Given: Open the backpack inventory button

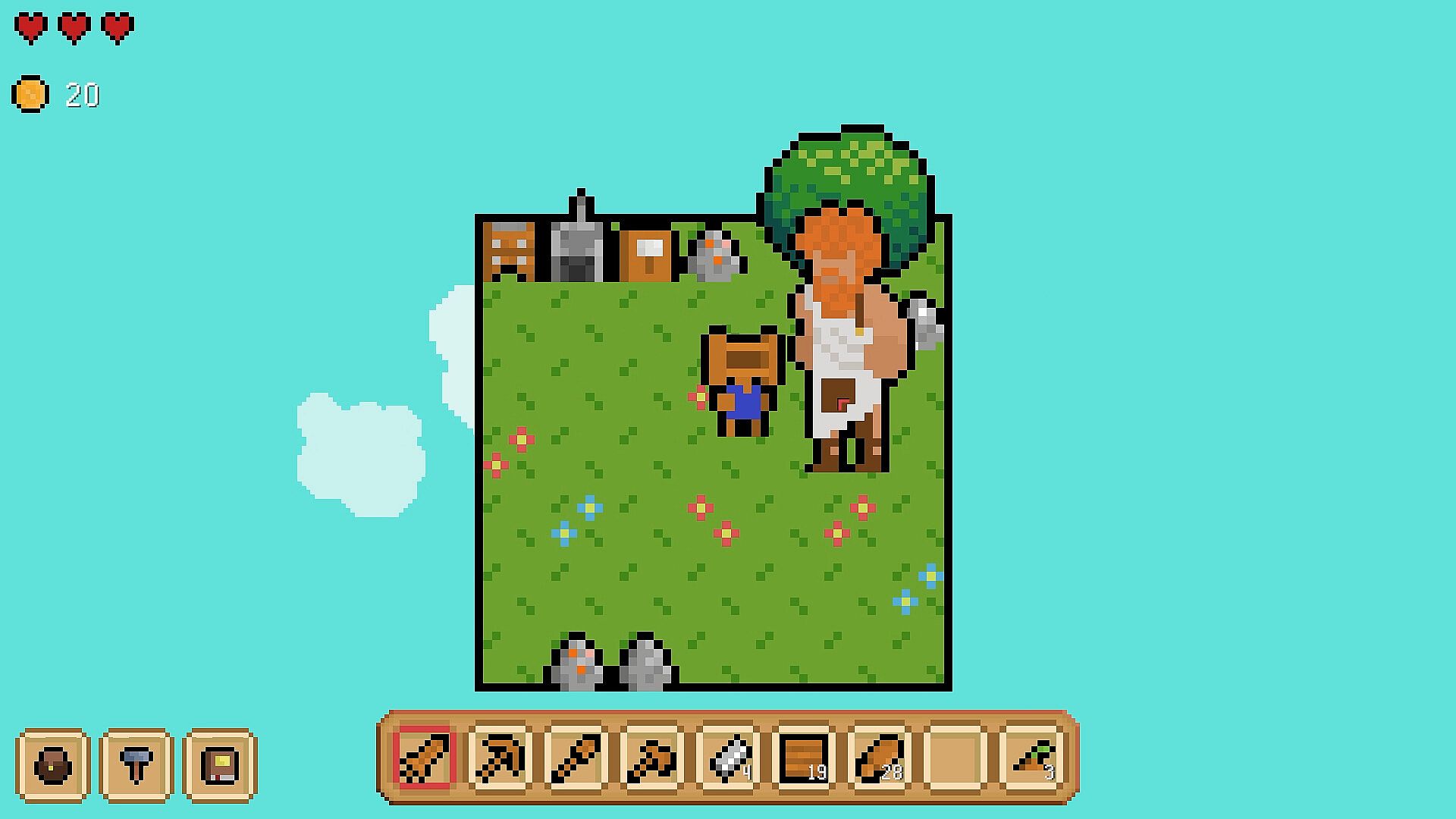Looking at the screenshot, I should coord(53,764).
